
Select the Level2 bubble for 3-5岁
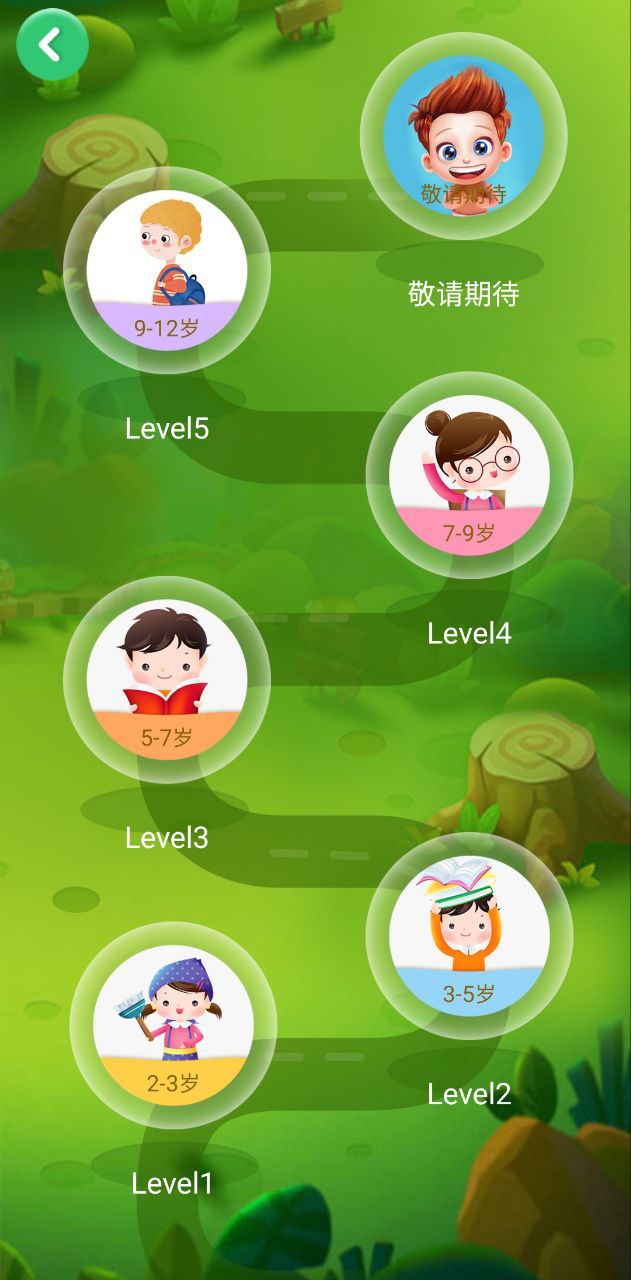469,936
